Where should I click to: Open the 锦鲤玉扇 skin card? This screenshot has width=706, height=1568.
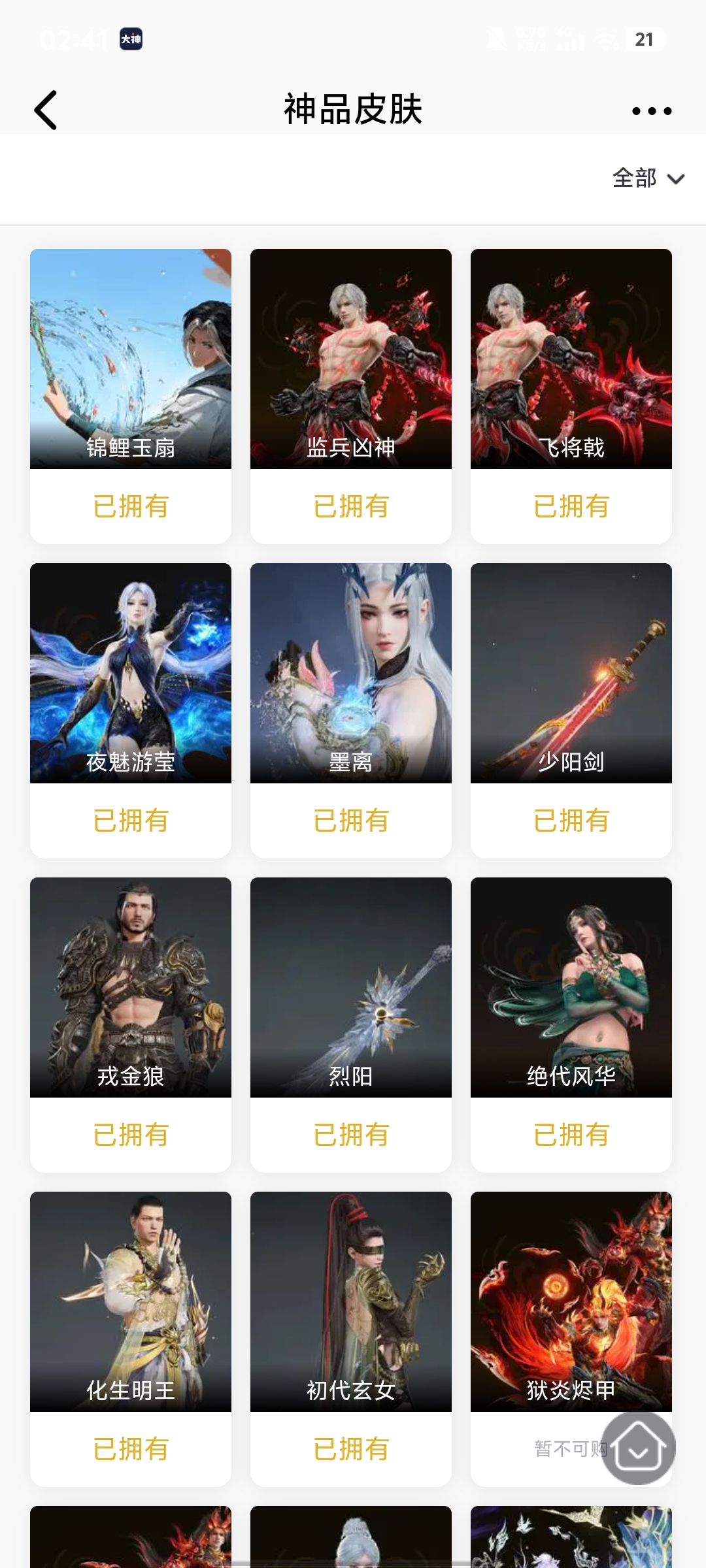pos(131,359)
